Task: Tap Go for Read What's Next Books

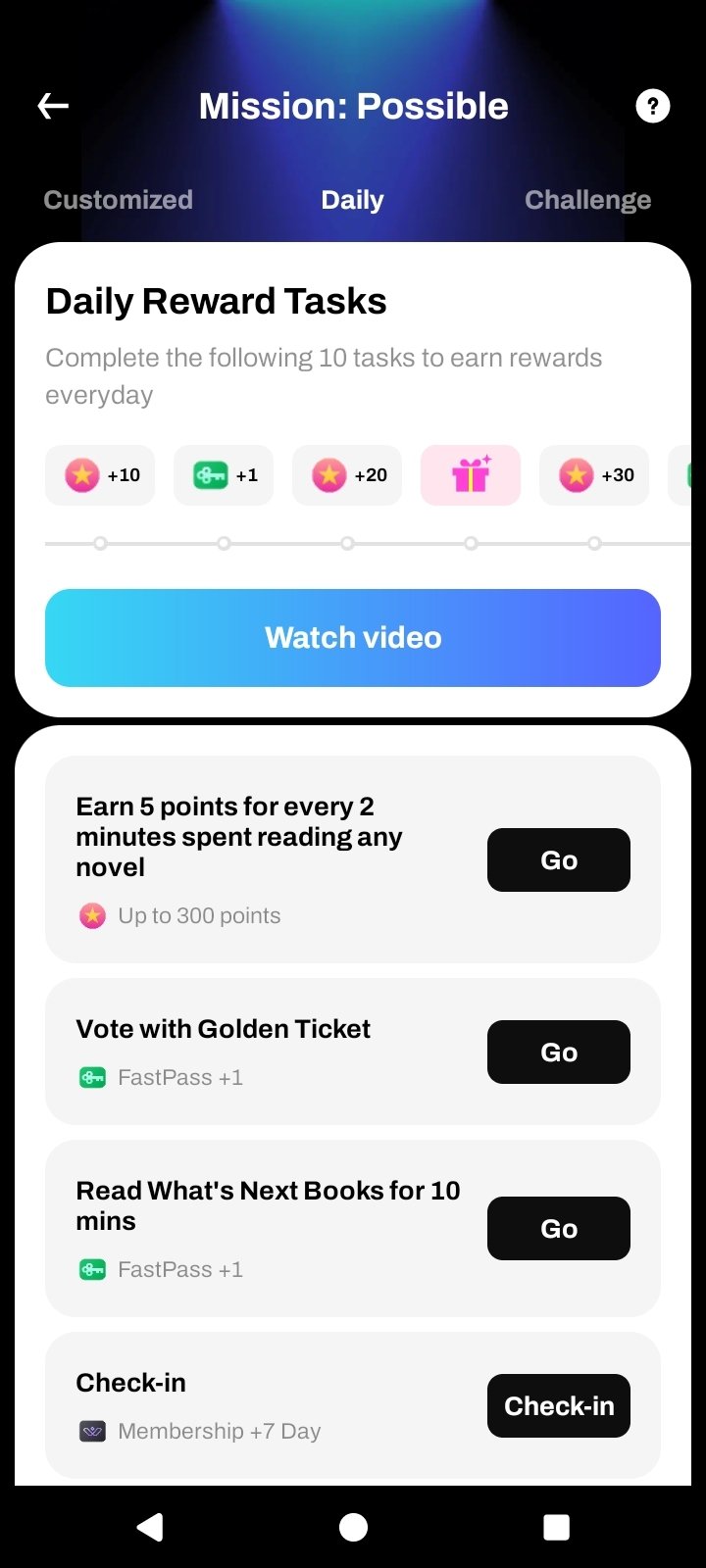Action: pos(559,1229)
